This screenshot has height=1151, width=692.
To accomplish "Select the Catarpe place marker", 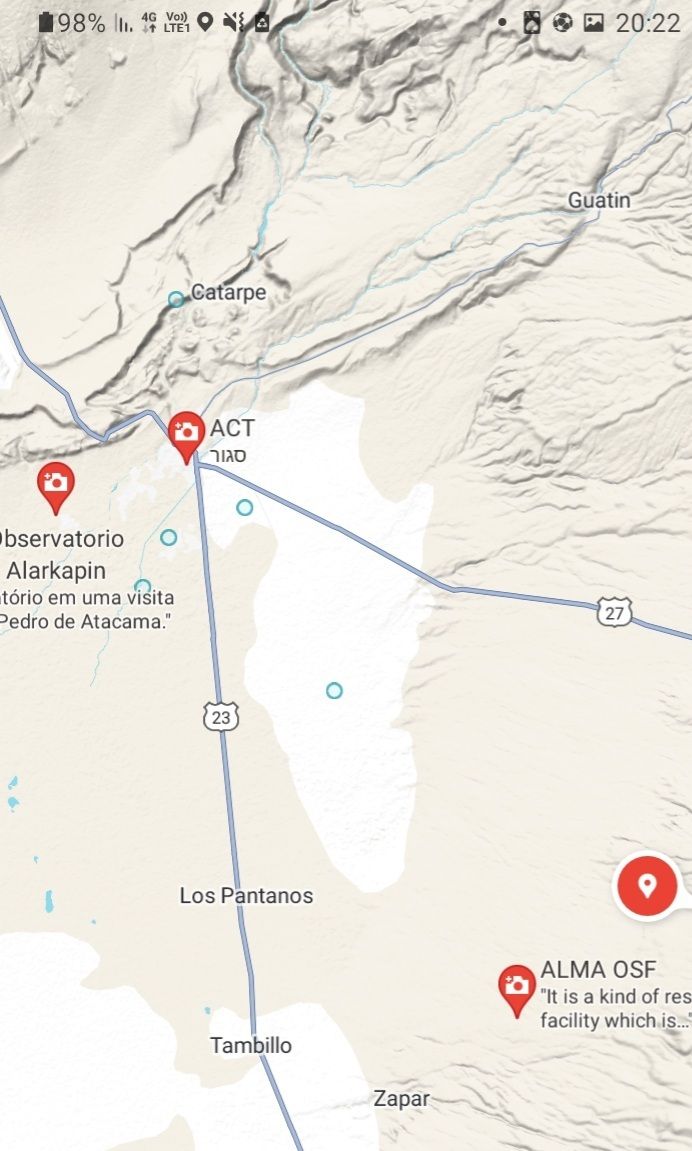I will point(176,299).
